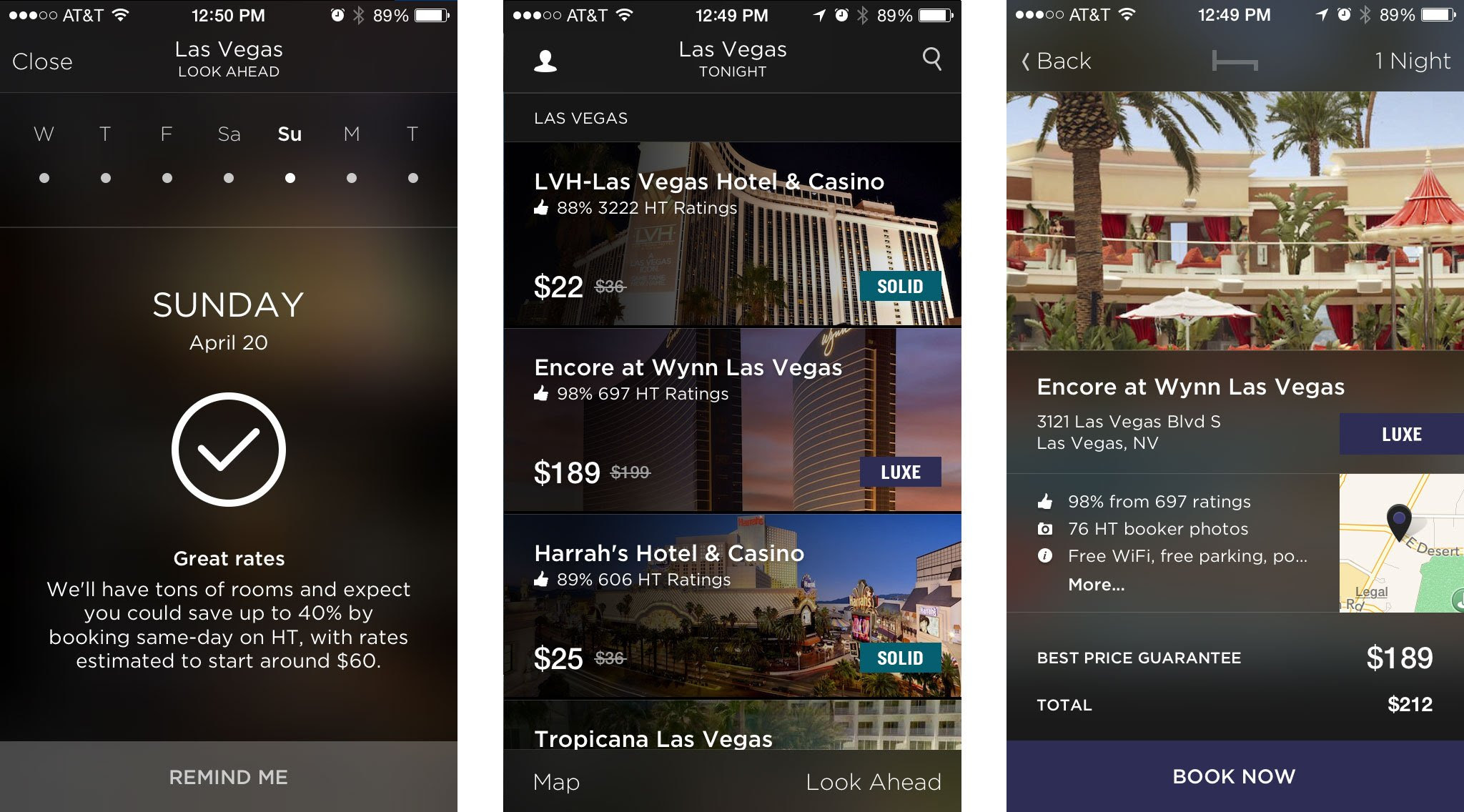The image size is (1464, 812).
Task: Expand More... hotel details
Action: click(x=1096, y=585)
